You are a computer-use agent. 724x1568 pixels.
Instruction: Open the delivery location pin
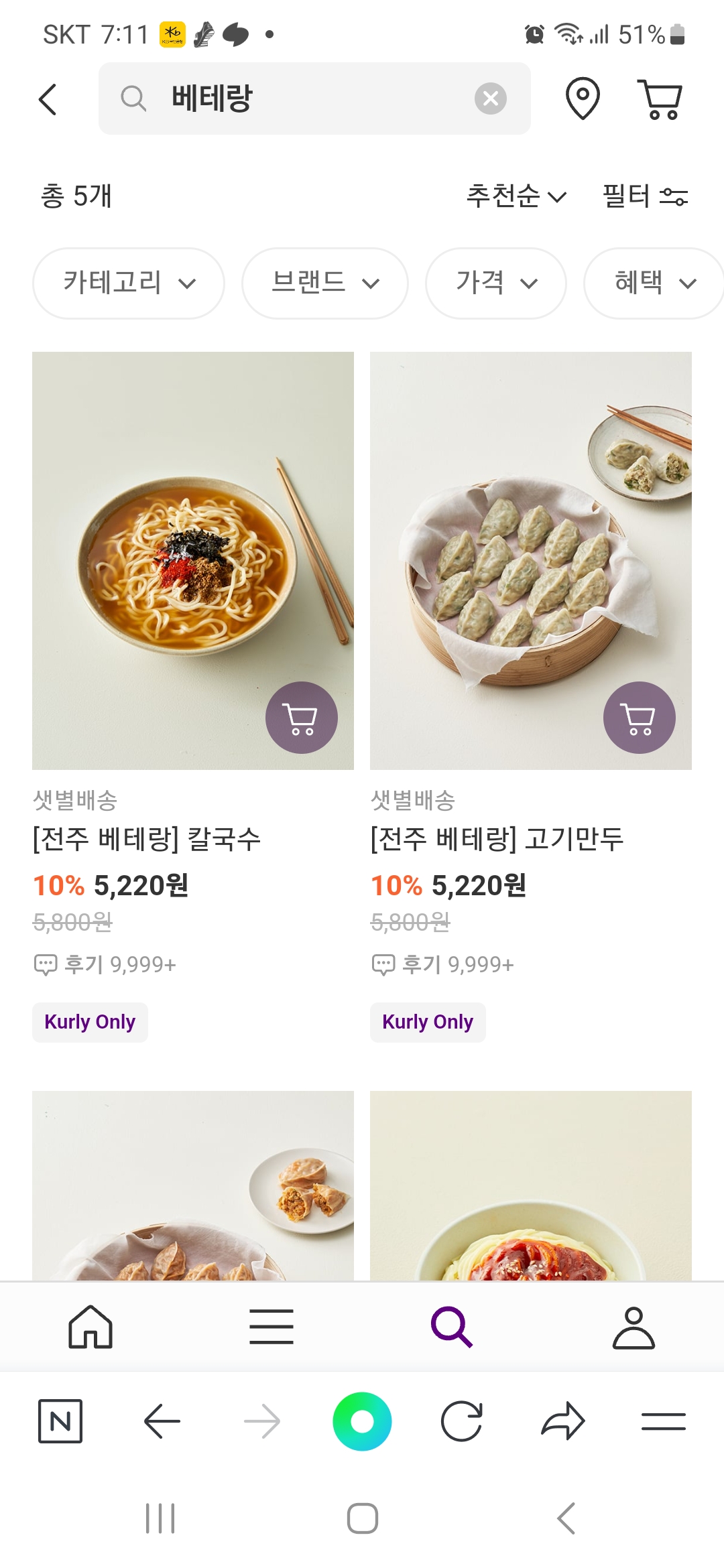582,99
